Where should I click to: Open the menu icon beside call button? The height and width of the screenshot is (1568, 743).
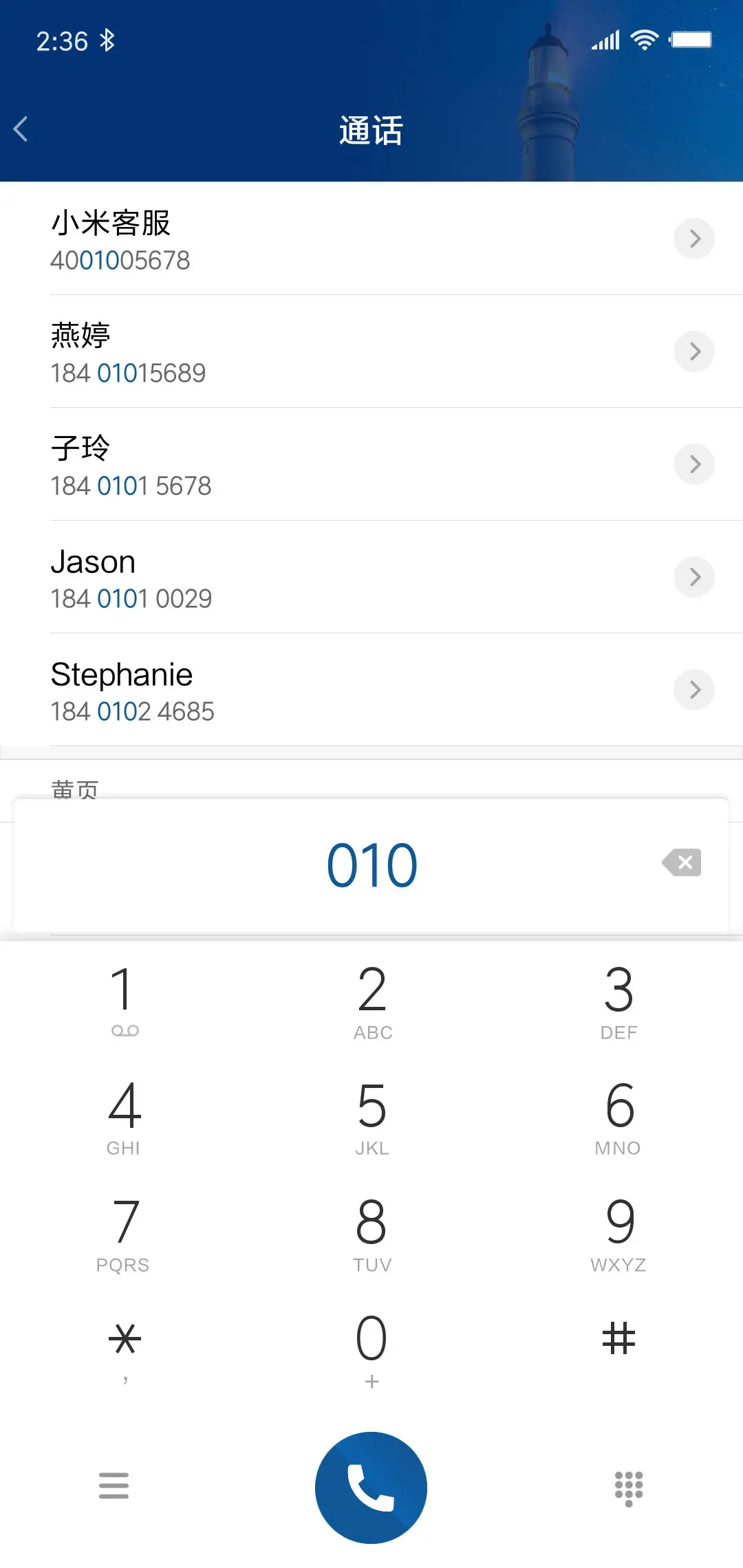(x=114, y=1485)
